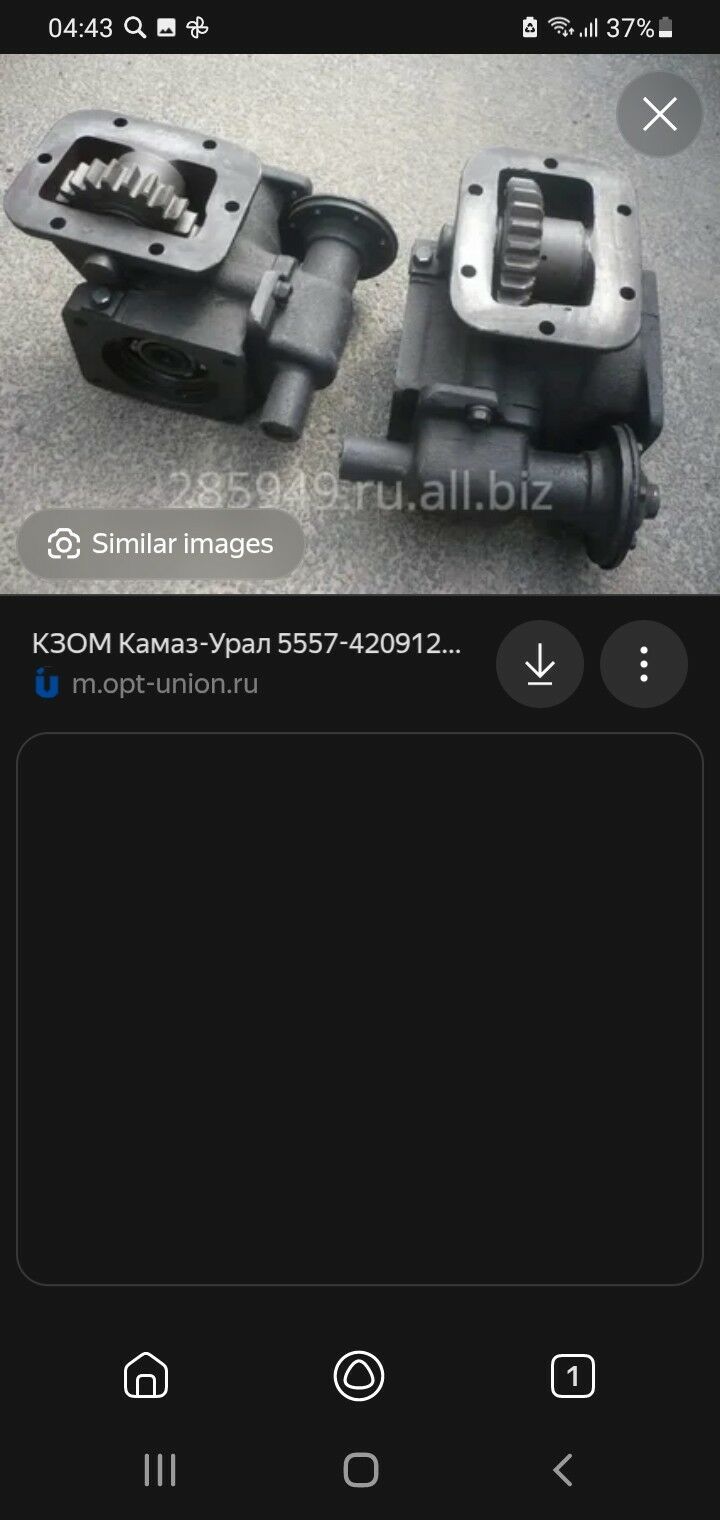The width and height of the screenshot is (720, 1520).
Task: Open the tab switcher showing 1 tab
Action: (x=572, y=1376)
